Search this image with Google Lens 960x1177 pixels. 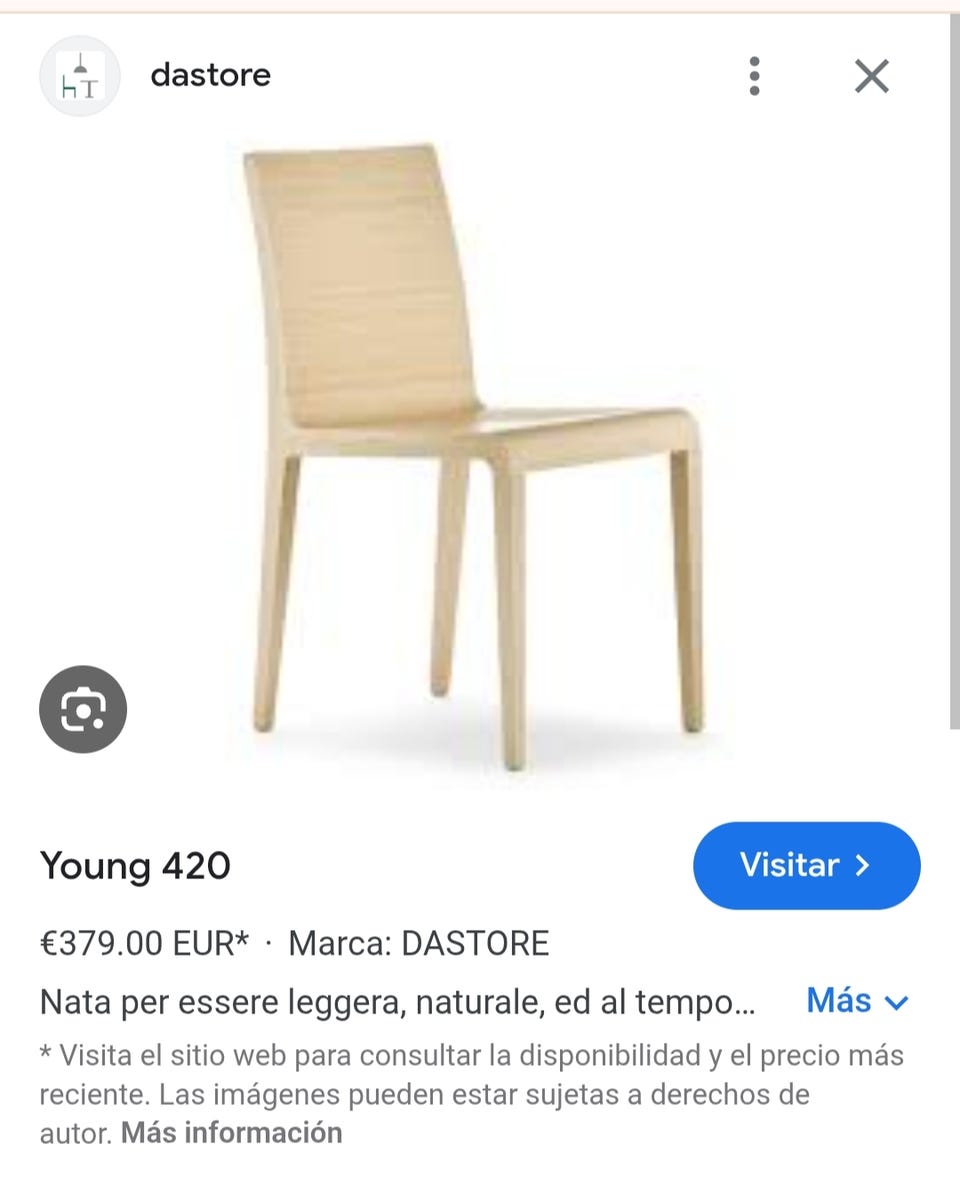[83, 709]
